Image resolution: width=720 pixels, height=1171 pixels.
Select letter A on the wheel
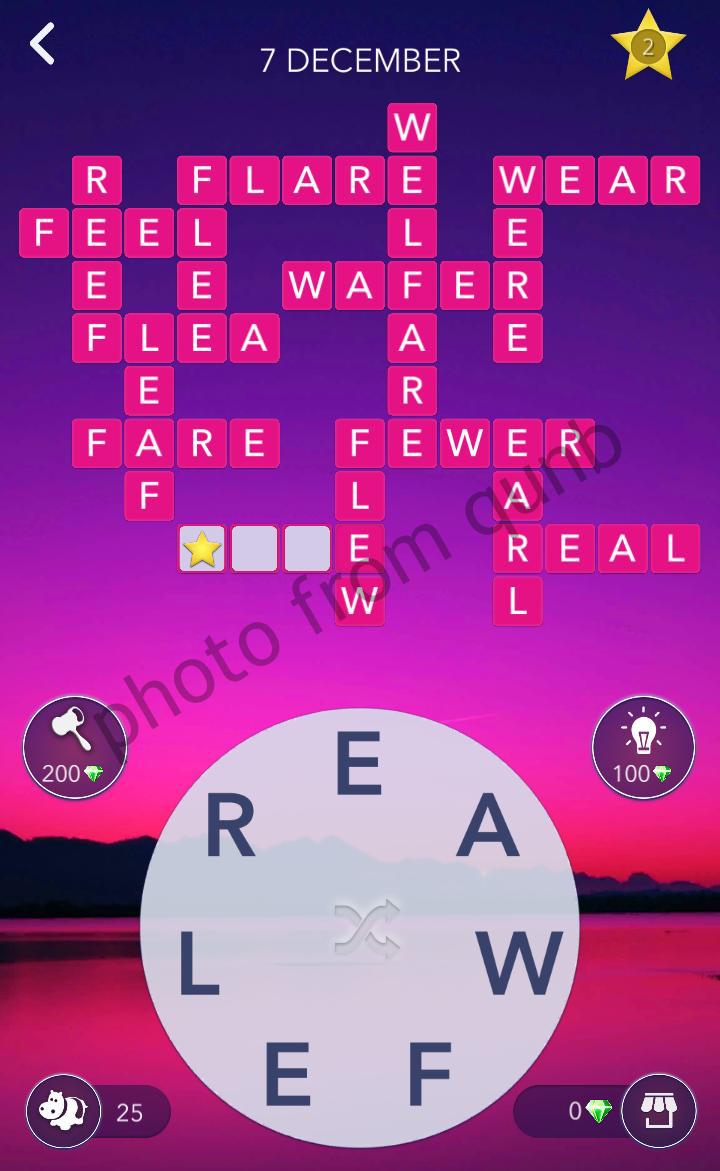click(488, 829)
